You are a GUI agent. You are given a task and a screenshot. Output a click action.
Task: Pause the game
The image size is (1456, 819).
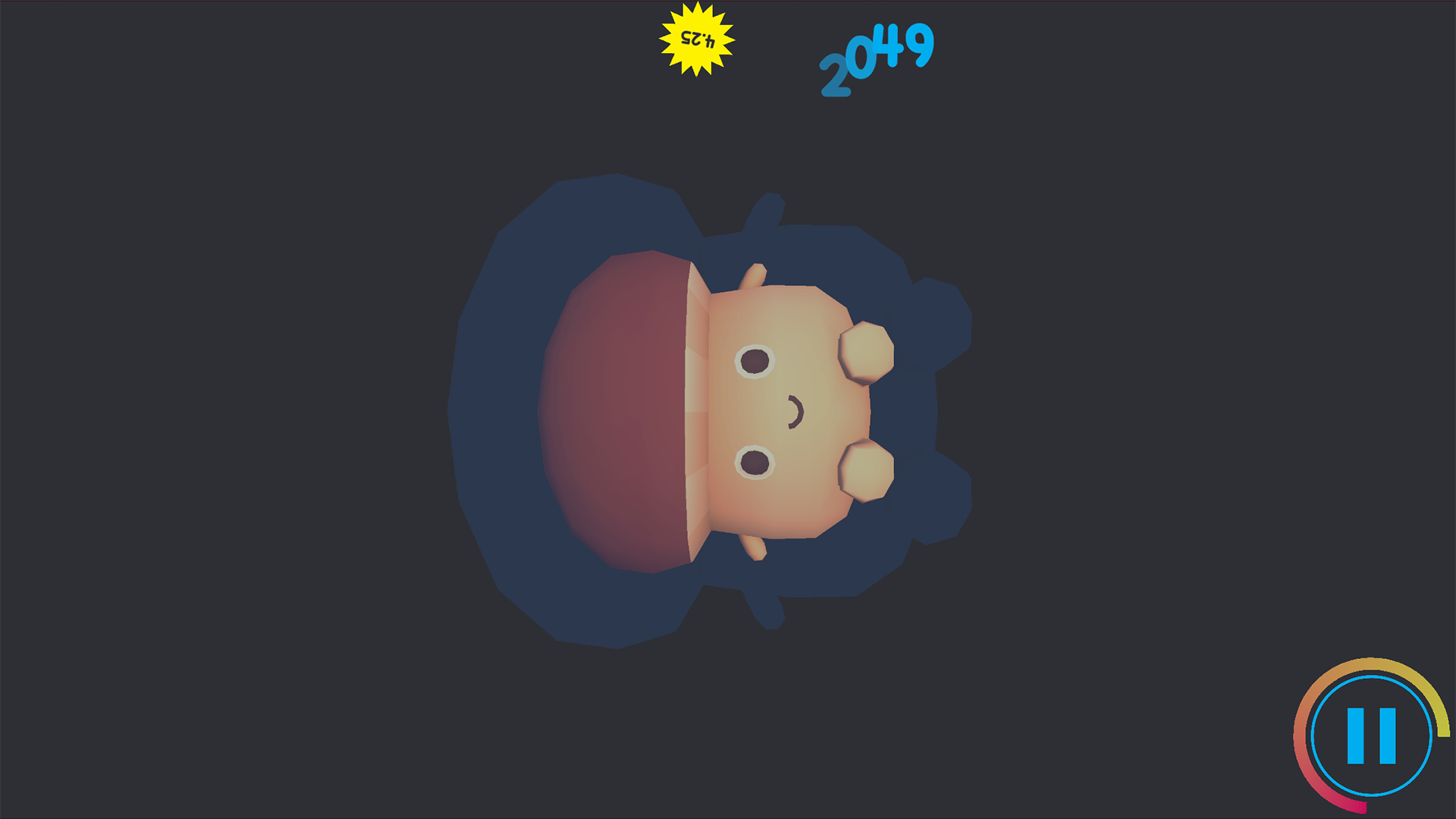tap(1371, 736)
